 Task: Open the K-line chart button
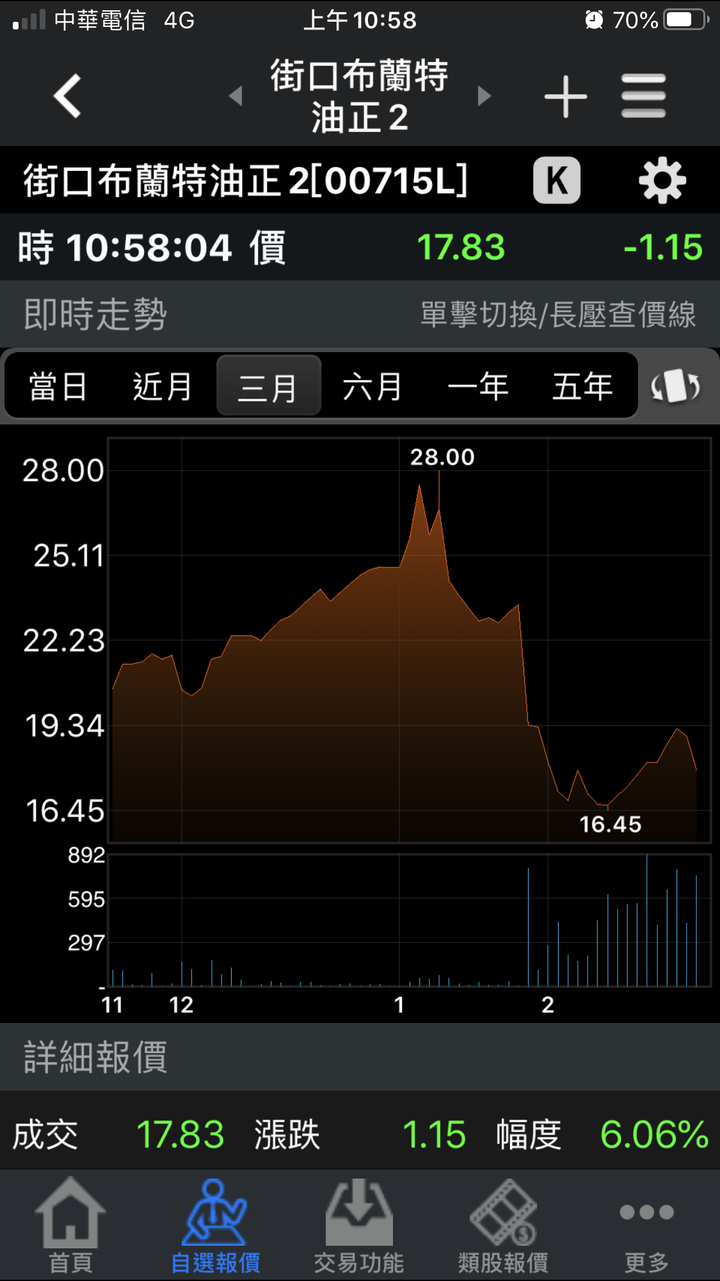pyautogui.click(x=557, y=181)
